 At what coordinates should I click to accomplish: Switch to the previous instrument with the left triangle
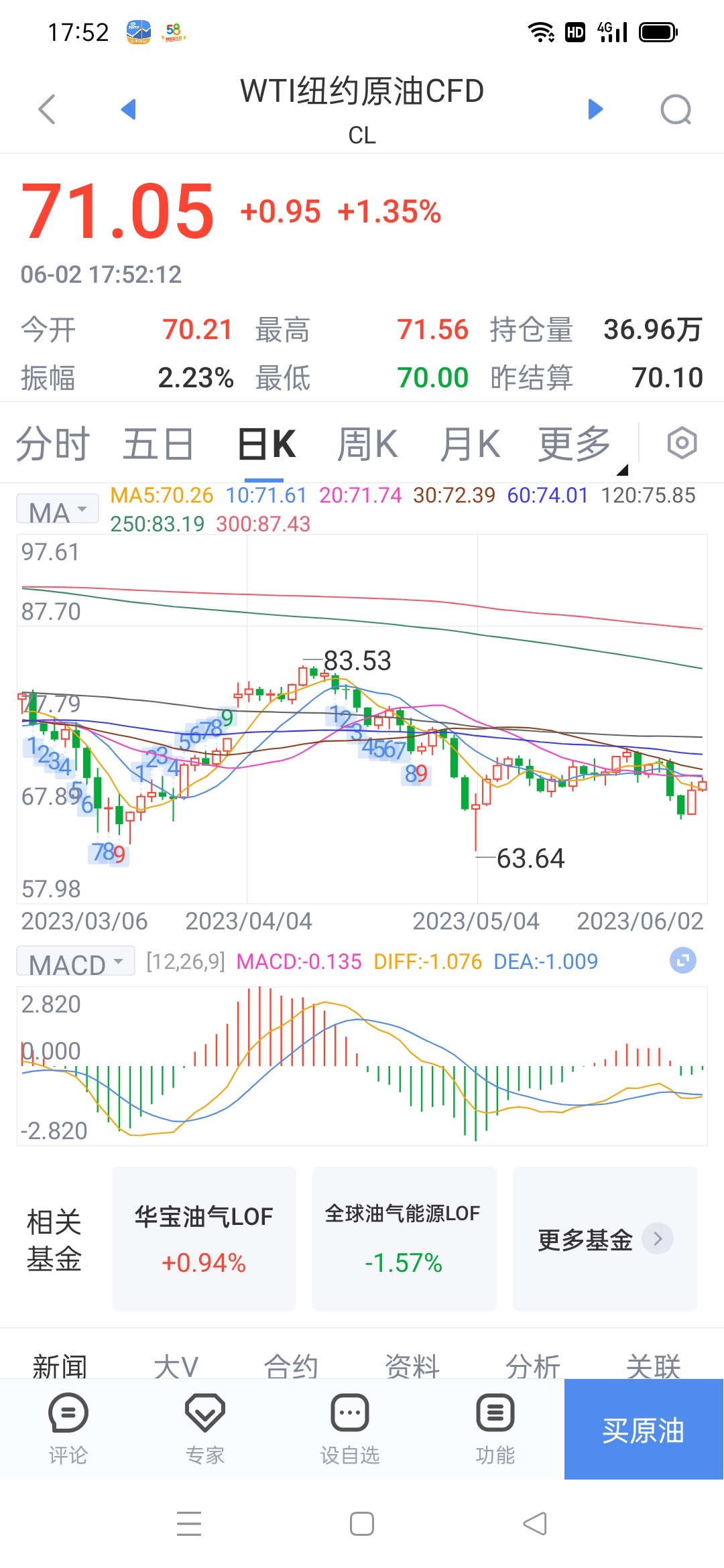[x=128, y=109]
